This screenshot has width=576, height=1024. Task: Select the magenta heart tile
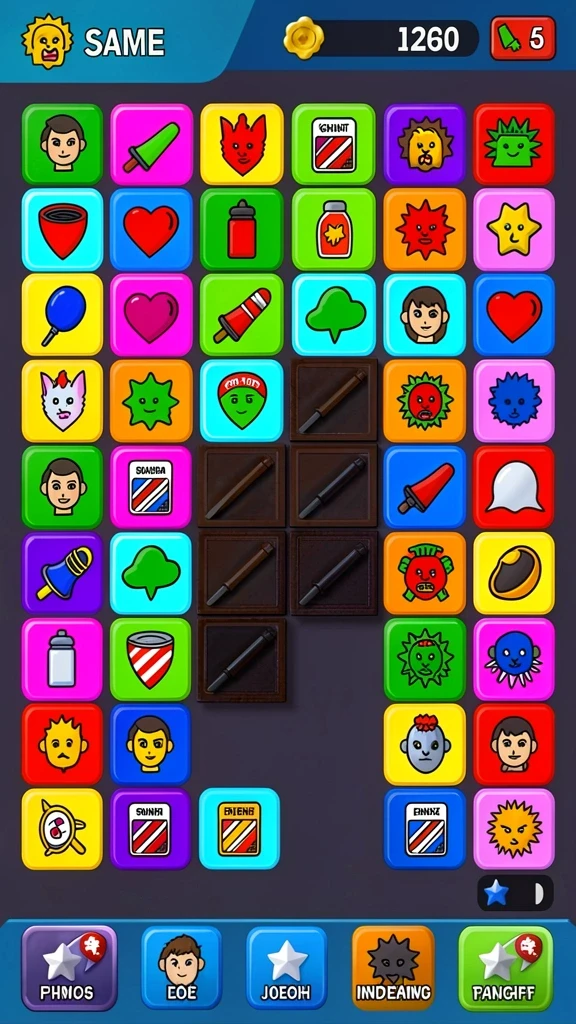[152, 314]
